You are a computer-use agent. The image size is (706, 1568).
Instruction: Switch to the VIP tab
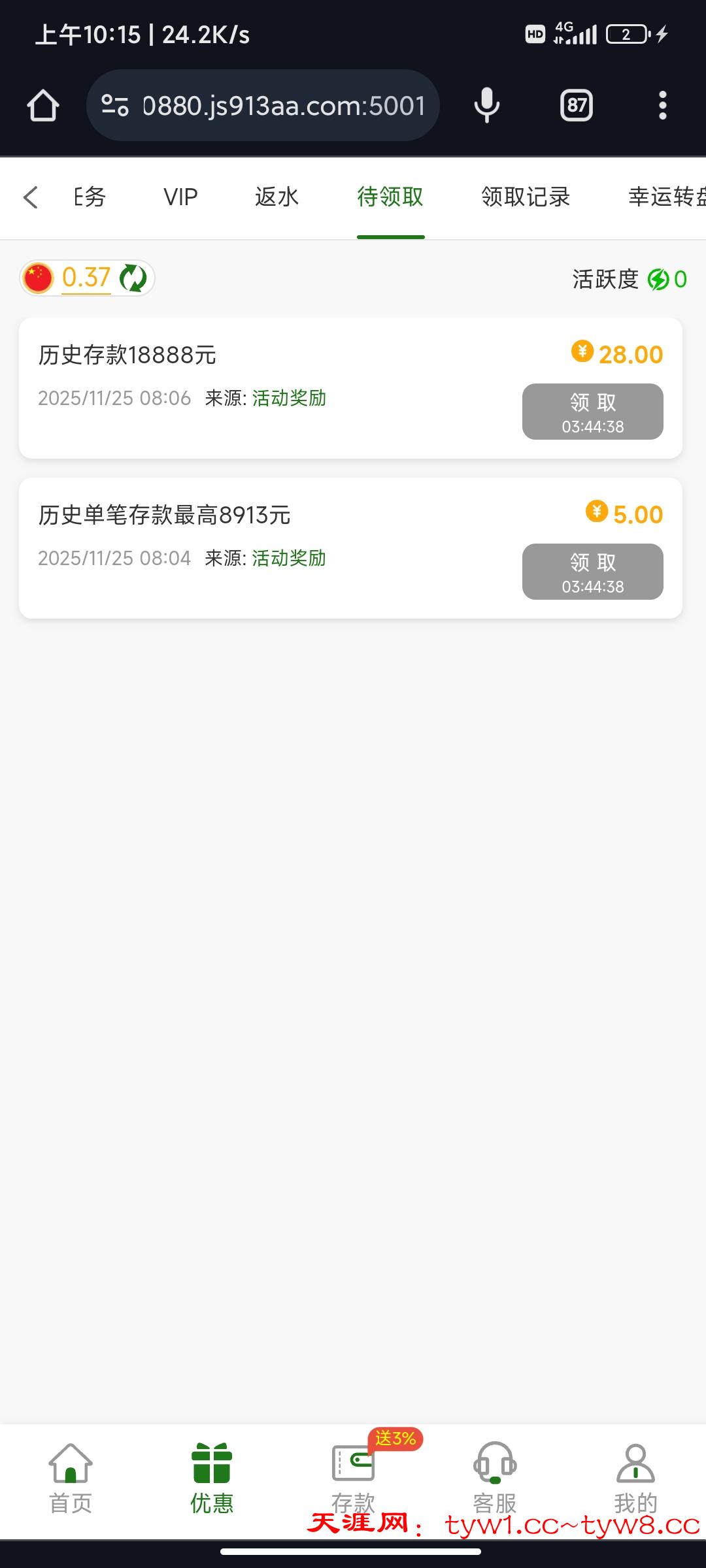coord(180,197)
